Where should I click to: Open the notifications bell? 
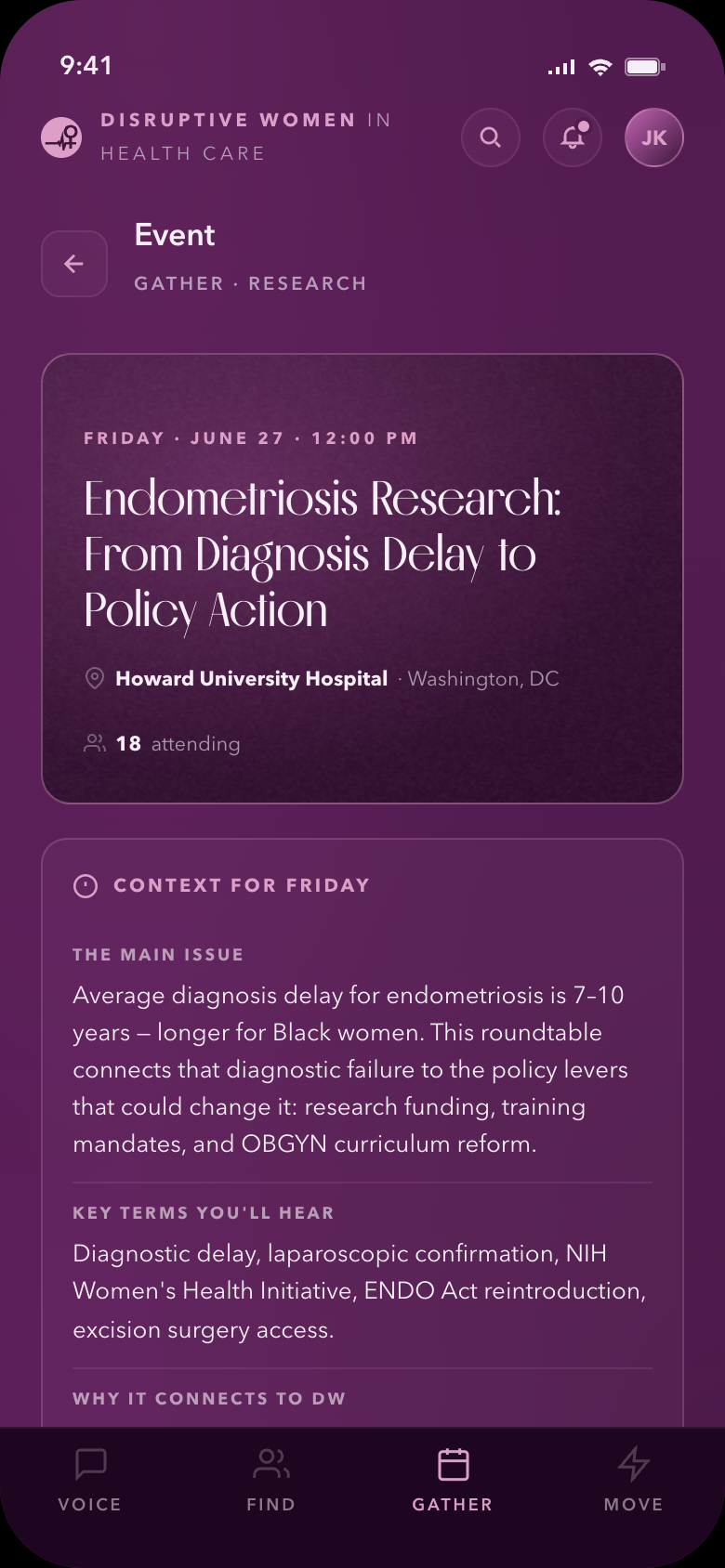click(573, 137)
